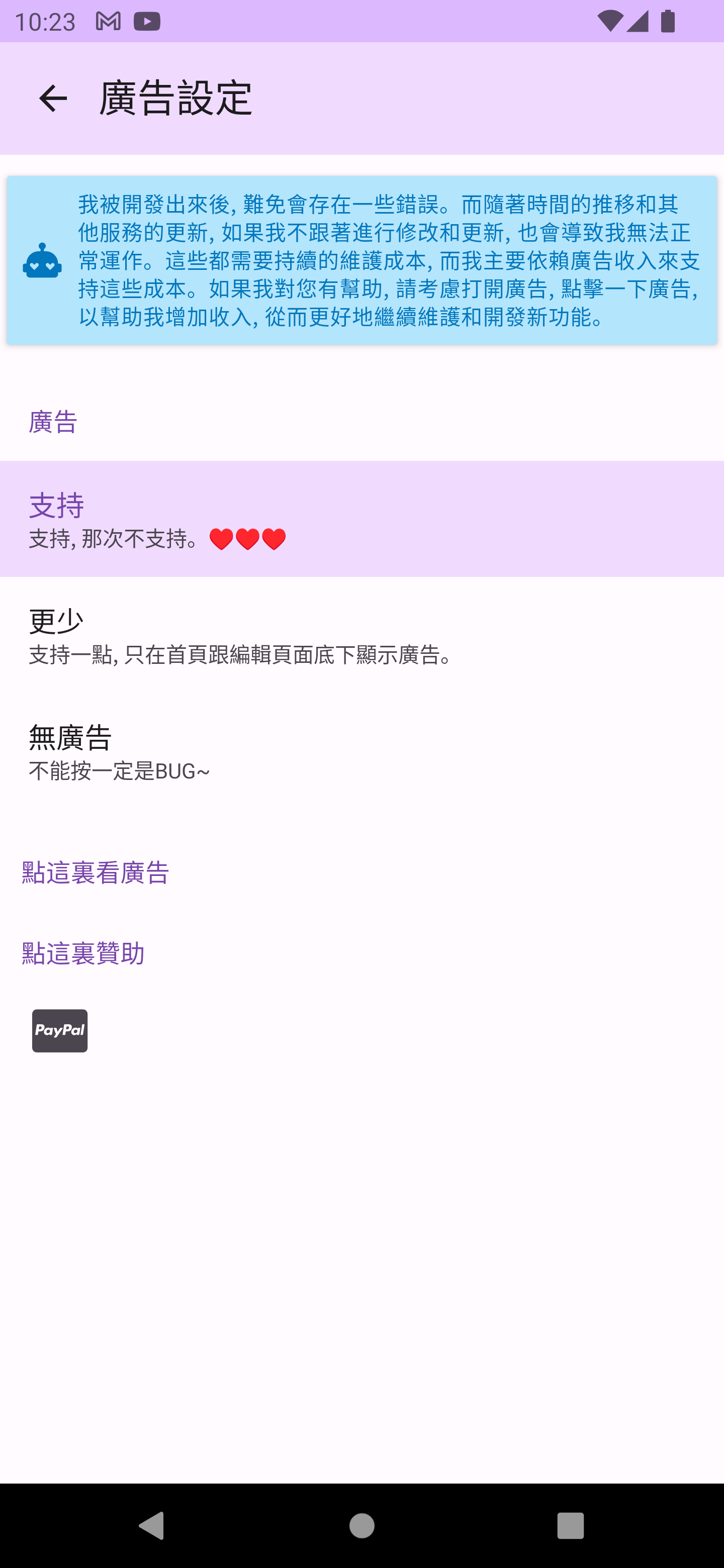
Task: Choose the 更少 ads option
Action: click(x=361, y=635)
